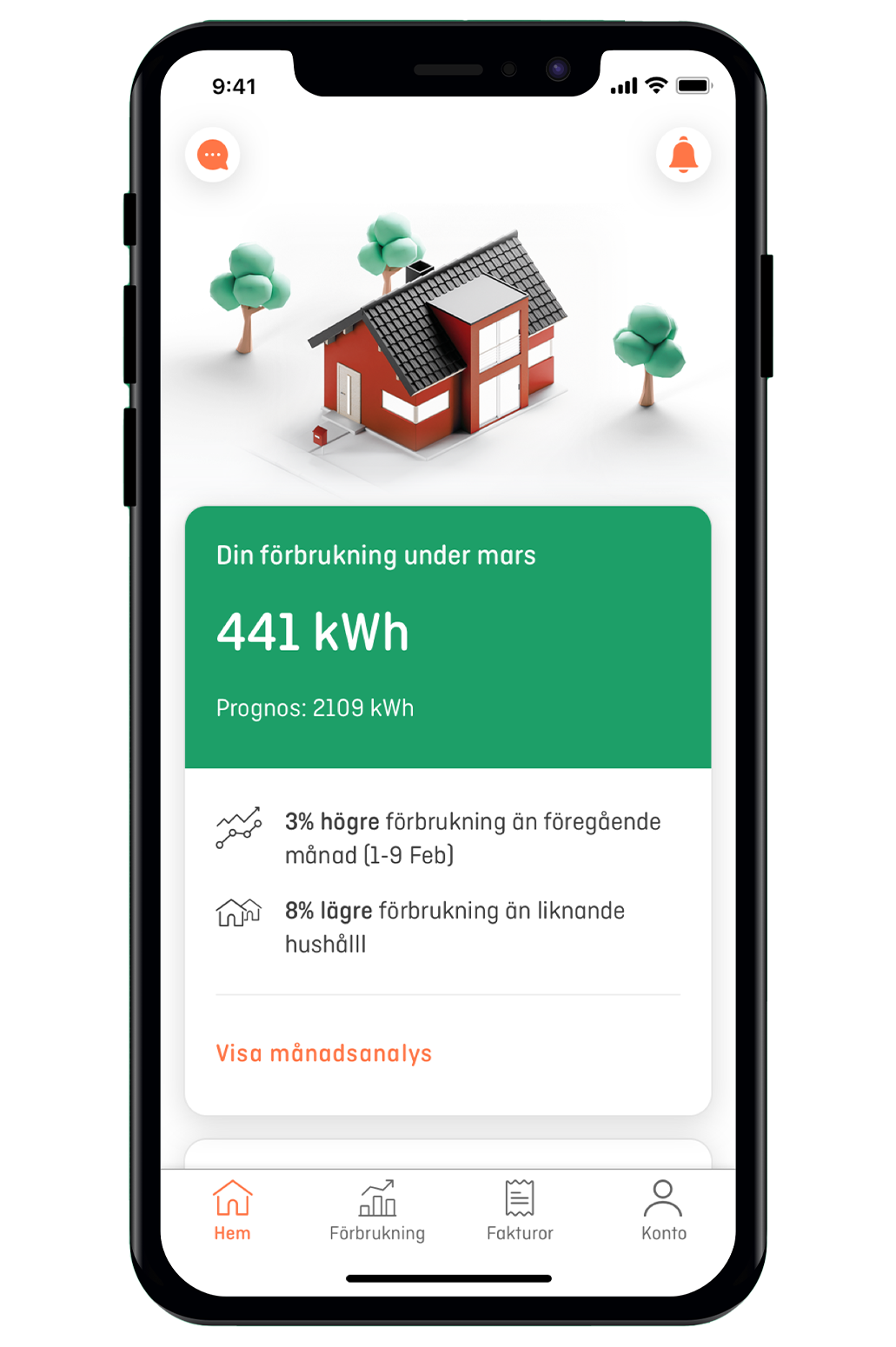Go to the Fakturor tab

pos(520,1210)
